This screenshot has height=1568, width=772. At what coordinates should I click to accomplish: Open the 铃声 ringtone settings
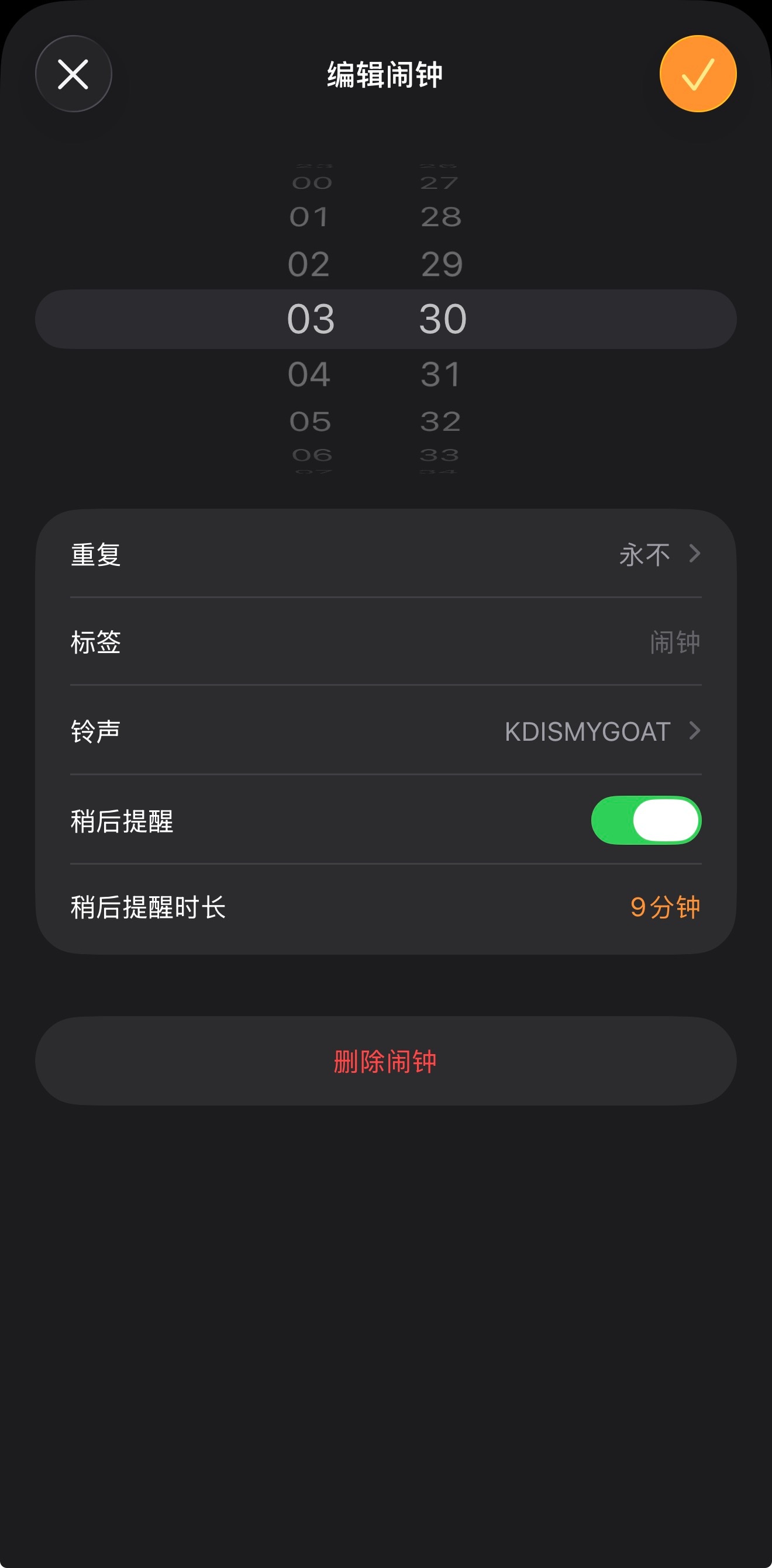[x=385, y=731]
